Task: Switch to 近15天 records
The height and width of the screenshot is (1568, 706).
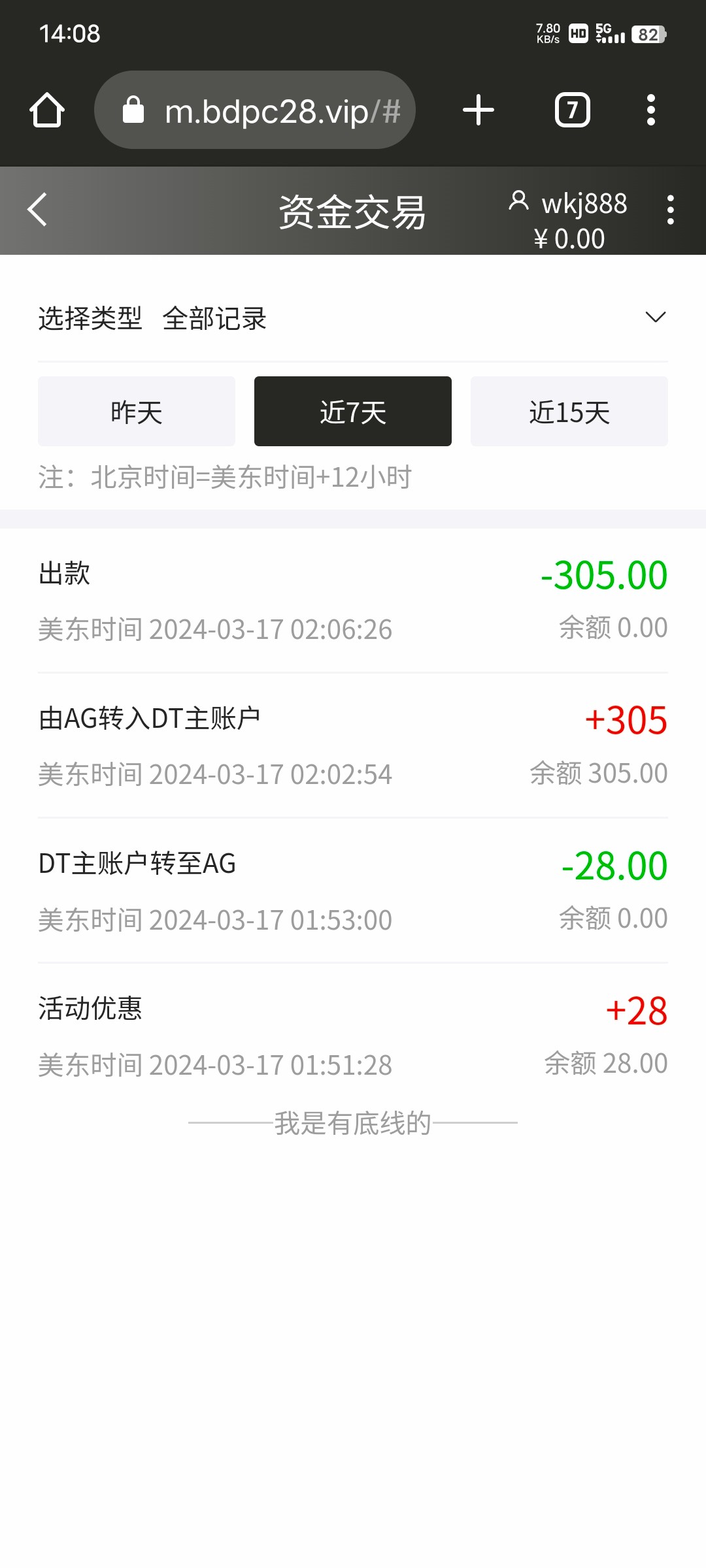Action: click(x=569, y=412)
